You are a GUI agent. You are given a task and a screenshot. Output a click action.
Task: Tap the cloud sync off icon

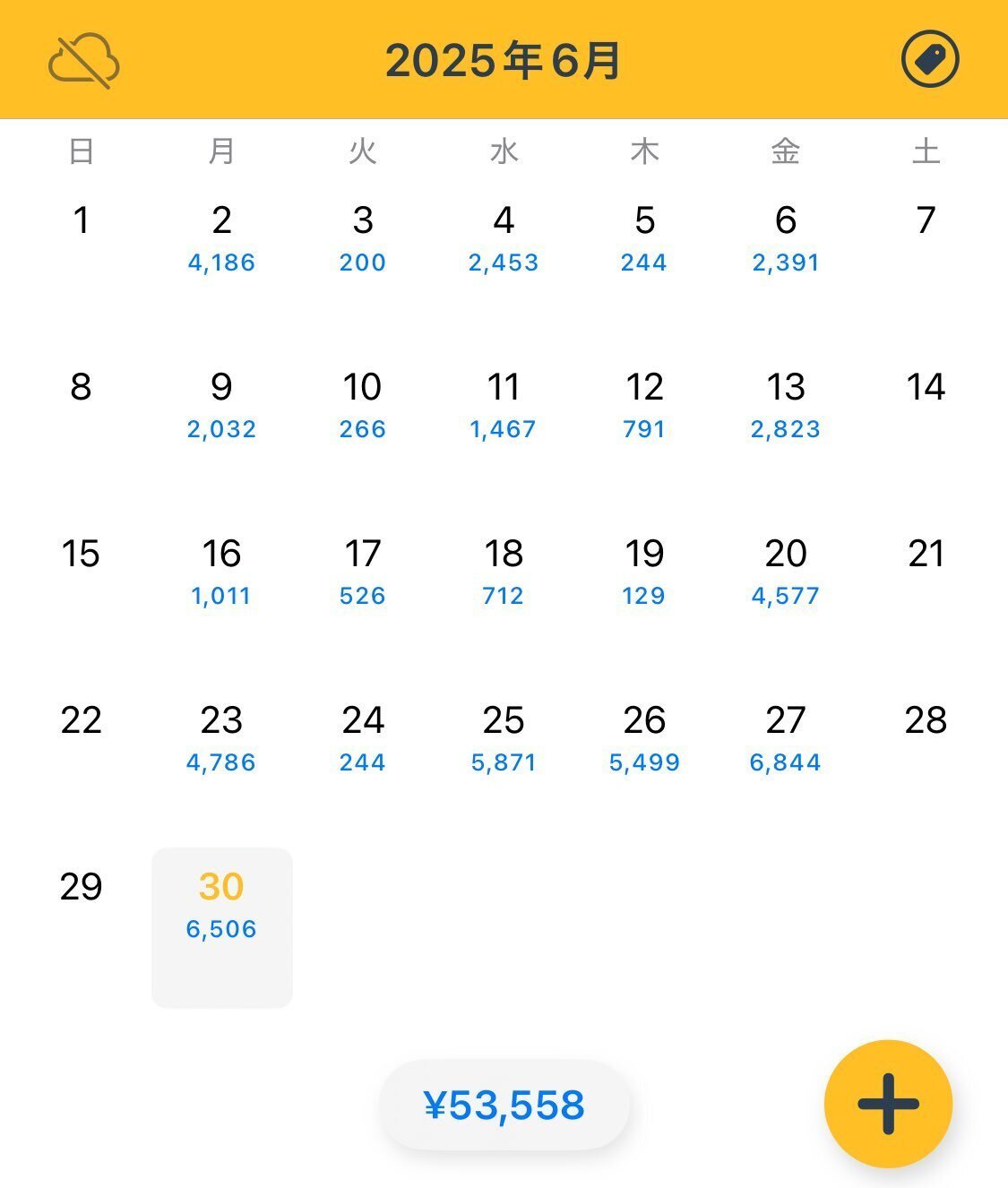pyautogui.click(x=83, y=61)
